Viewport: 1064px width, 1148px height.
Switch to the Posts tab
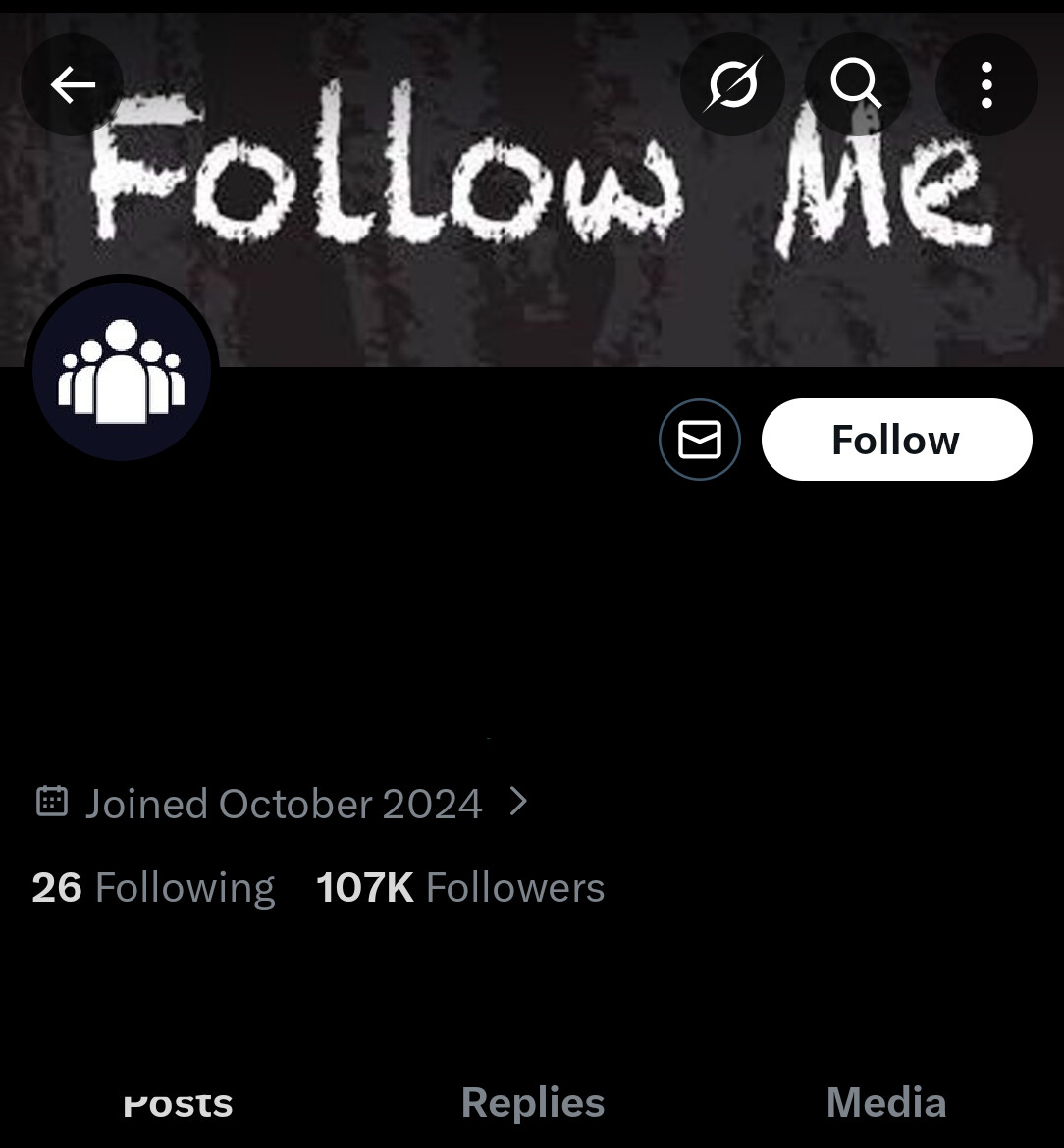tap(178, 1104)
